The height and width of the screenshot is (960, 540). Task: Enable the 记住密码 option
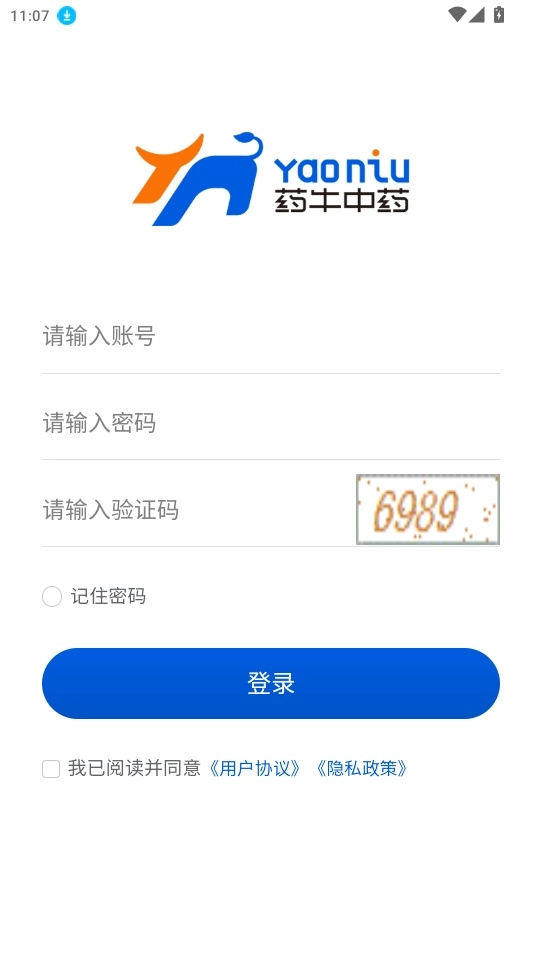(x=52, y=596)
